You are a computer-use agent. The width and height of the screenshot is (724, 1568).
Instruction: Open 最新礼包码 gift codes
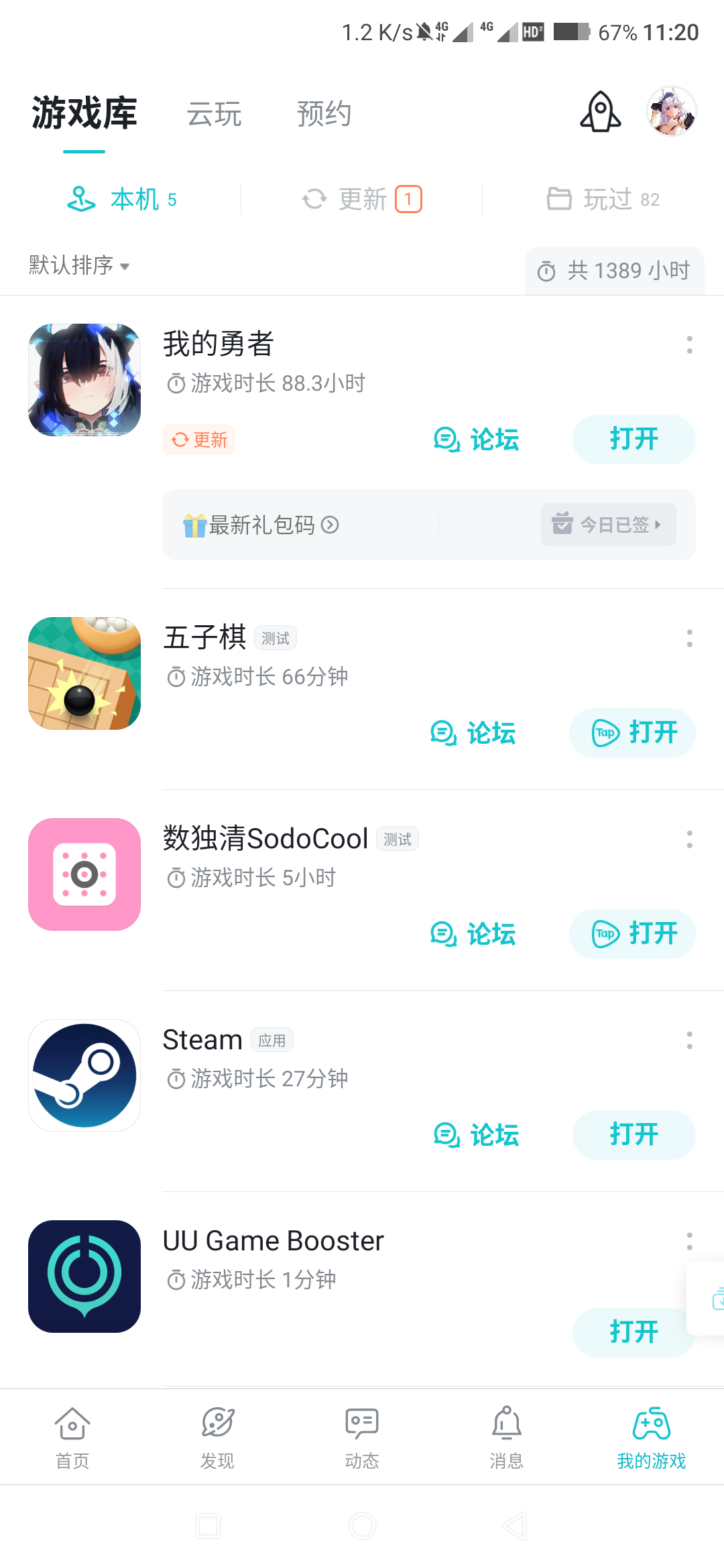click(261, 525)
